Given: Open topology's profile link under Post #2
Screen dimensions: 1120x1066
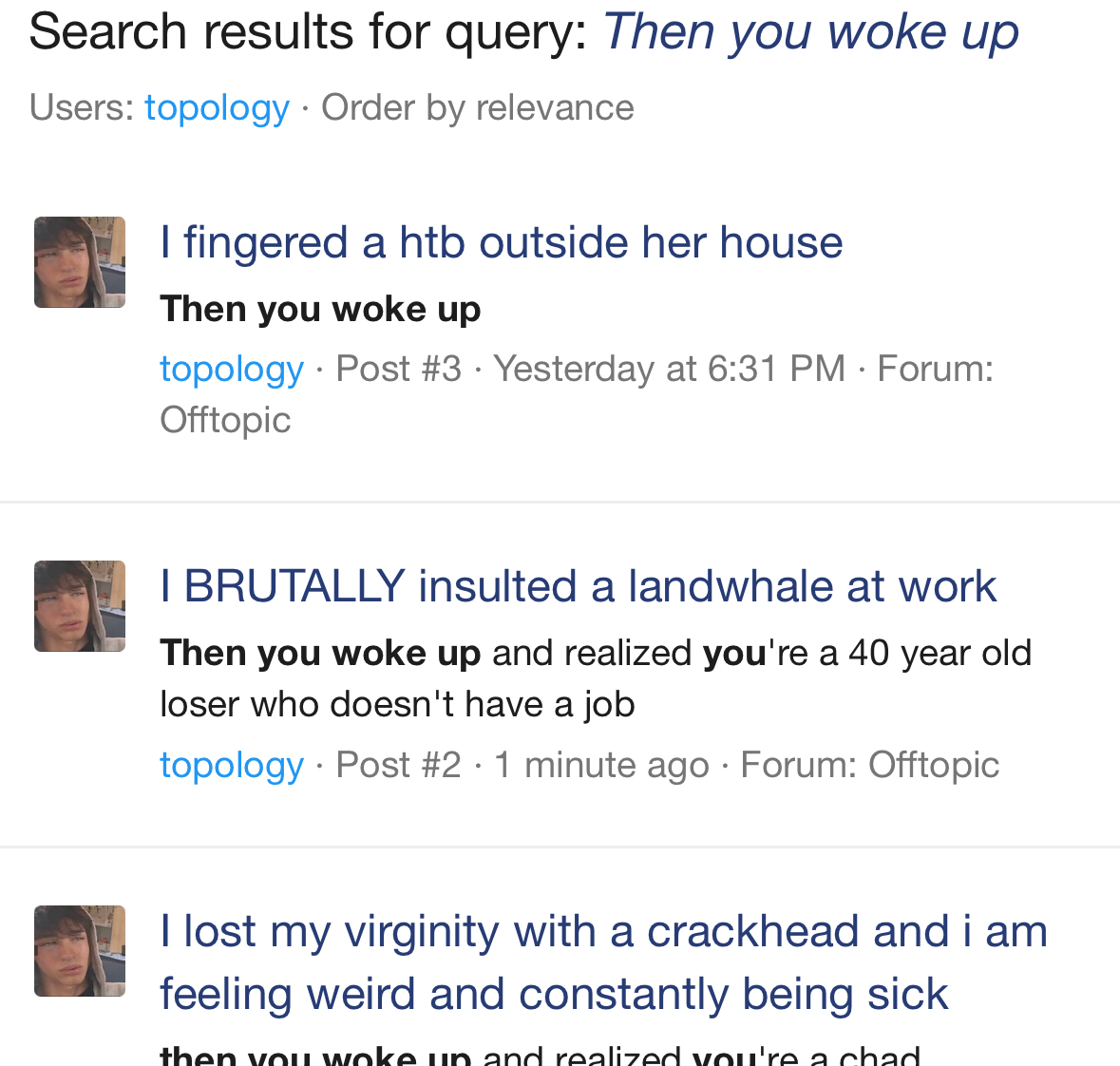Looking at the screenshot, I should coord(232,765).
